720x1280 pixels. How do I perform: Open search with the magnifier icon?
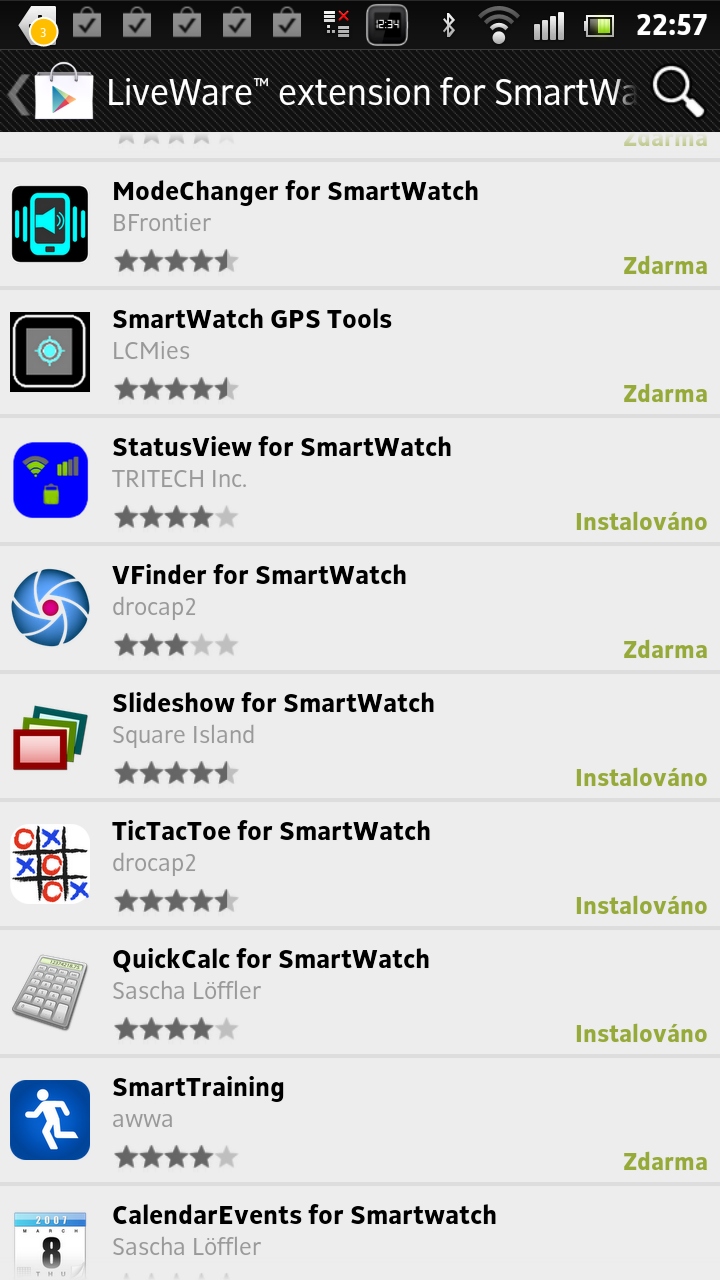point(676,91)
